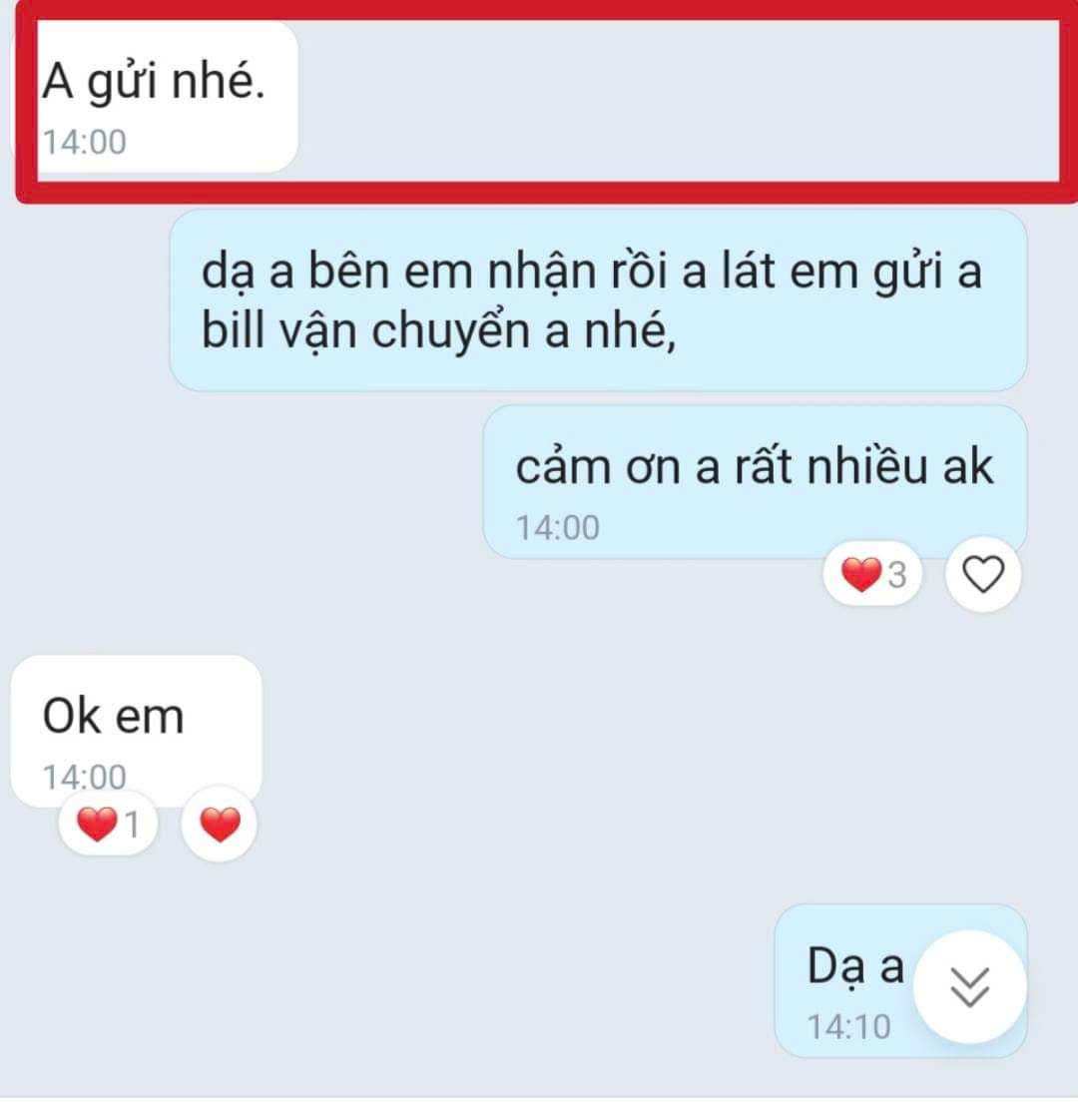Open the 1 heart reaction count on 'Ok em'
The image size is (1078, 1120).
pos(109,825)
